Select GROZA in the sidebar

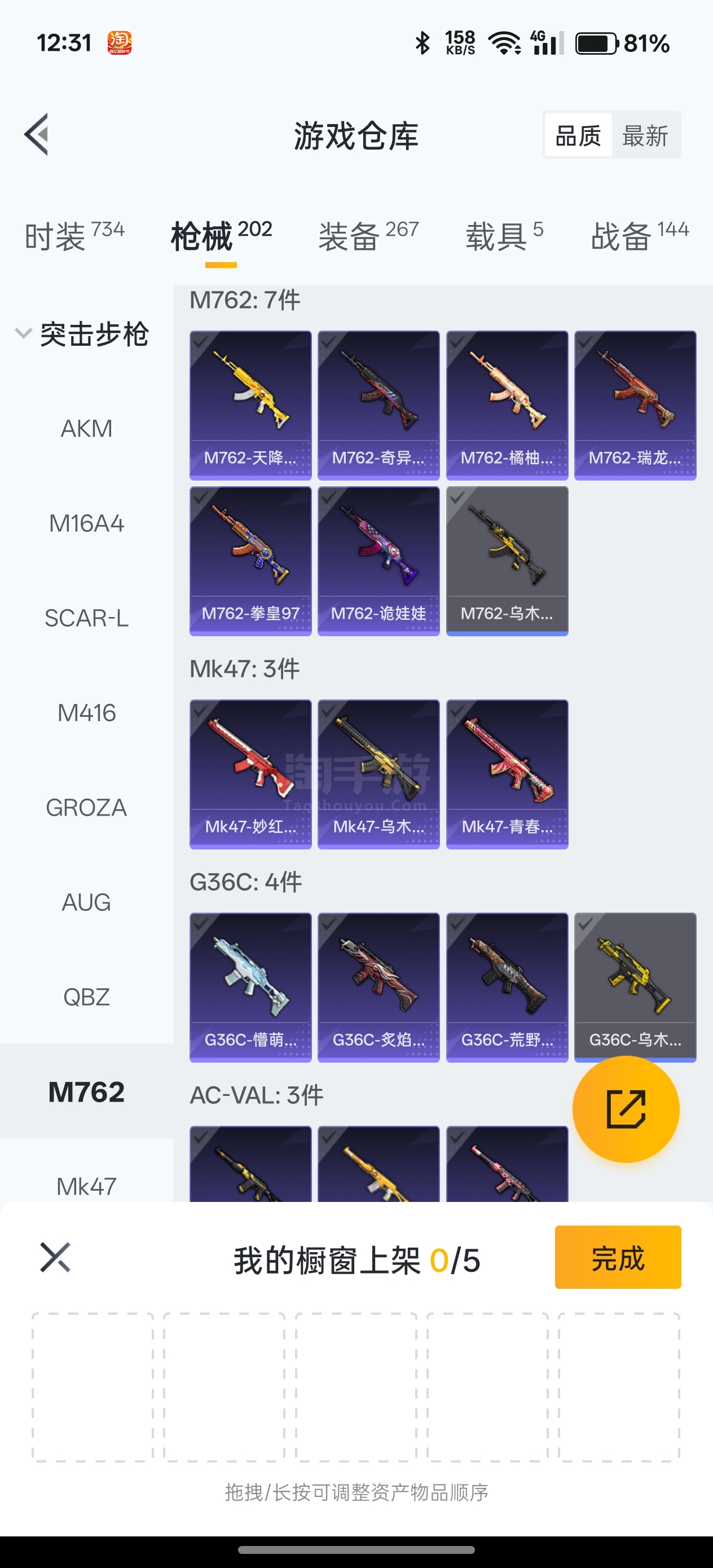click(x=86, y=808)
